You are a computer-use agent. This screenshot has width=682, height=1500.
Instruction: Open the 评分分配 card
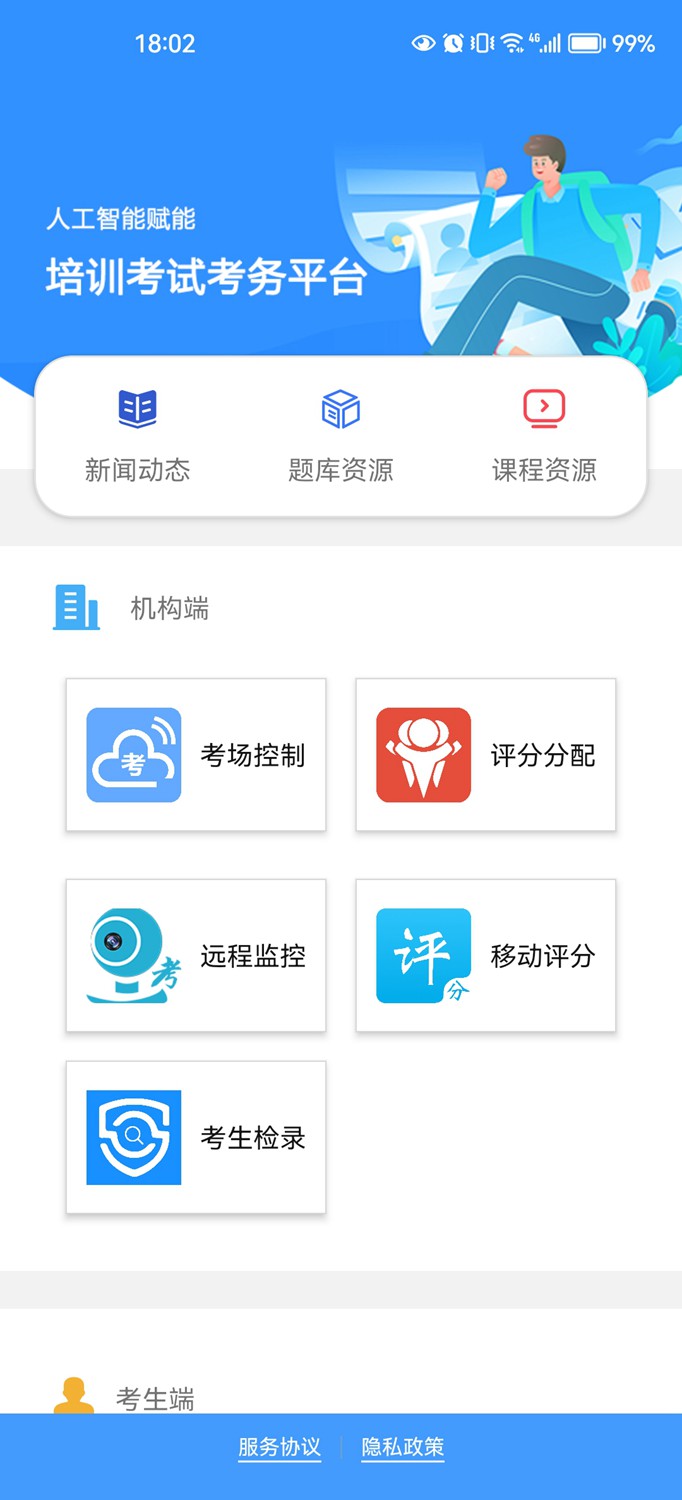[486, 755]
